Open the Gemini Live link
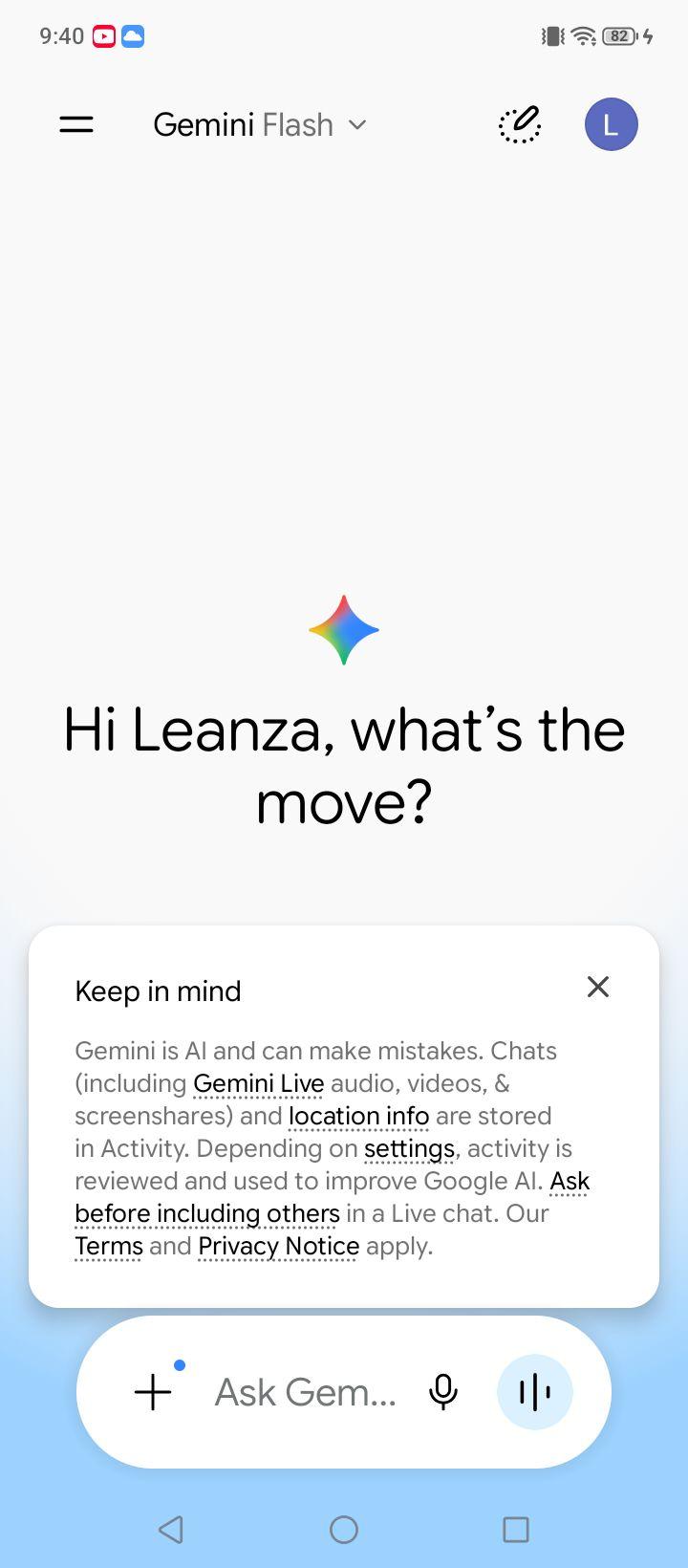This screenshot has height=1568, width=688. coord(259,1083)
